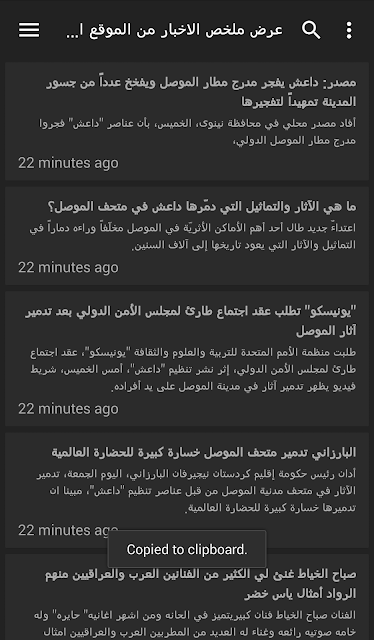Open the UNESCO Security Council meeting article
374x640 pixels.
(x=187, y=359)
